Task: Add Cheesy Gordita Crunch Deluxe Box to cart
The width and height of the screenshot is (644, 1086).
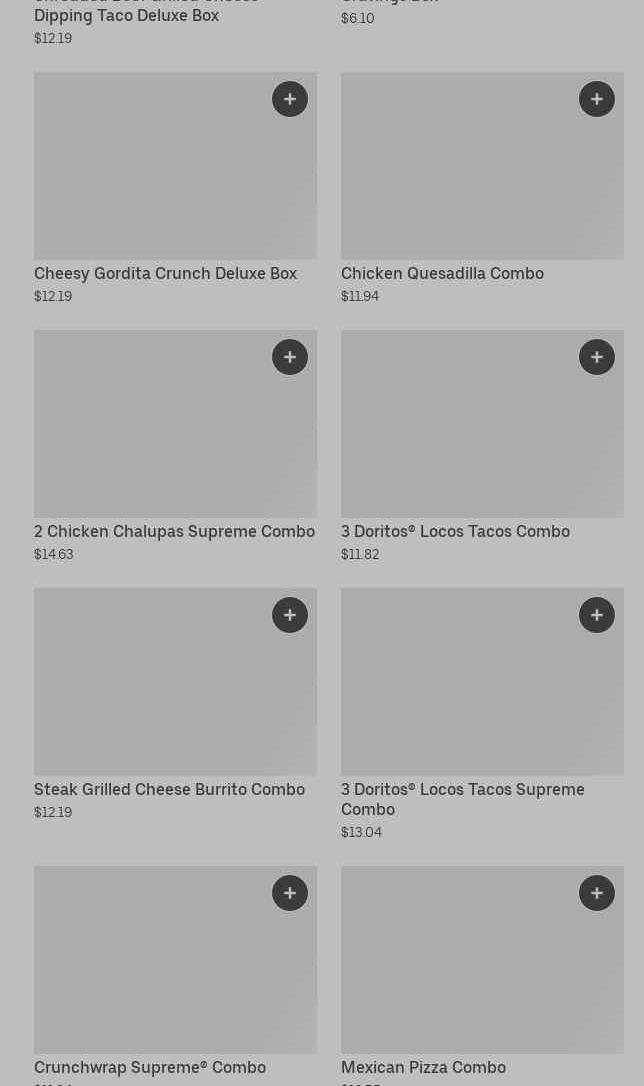Action: [290, 99]
